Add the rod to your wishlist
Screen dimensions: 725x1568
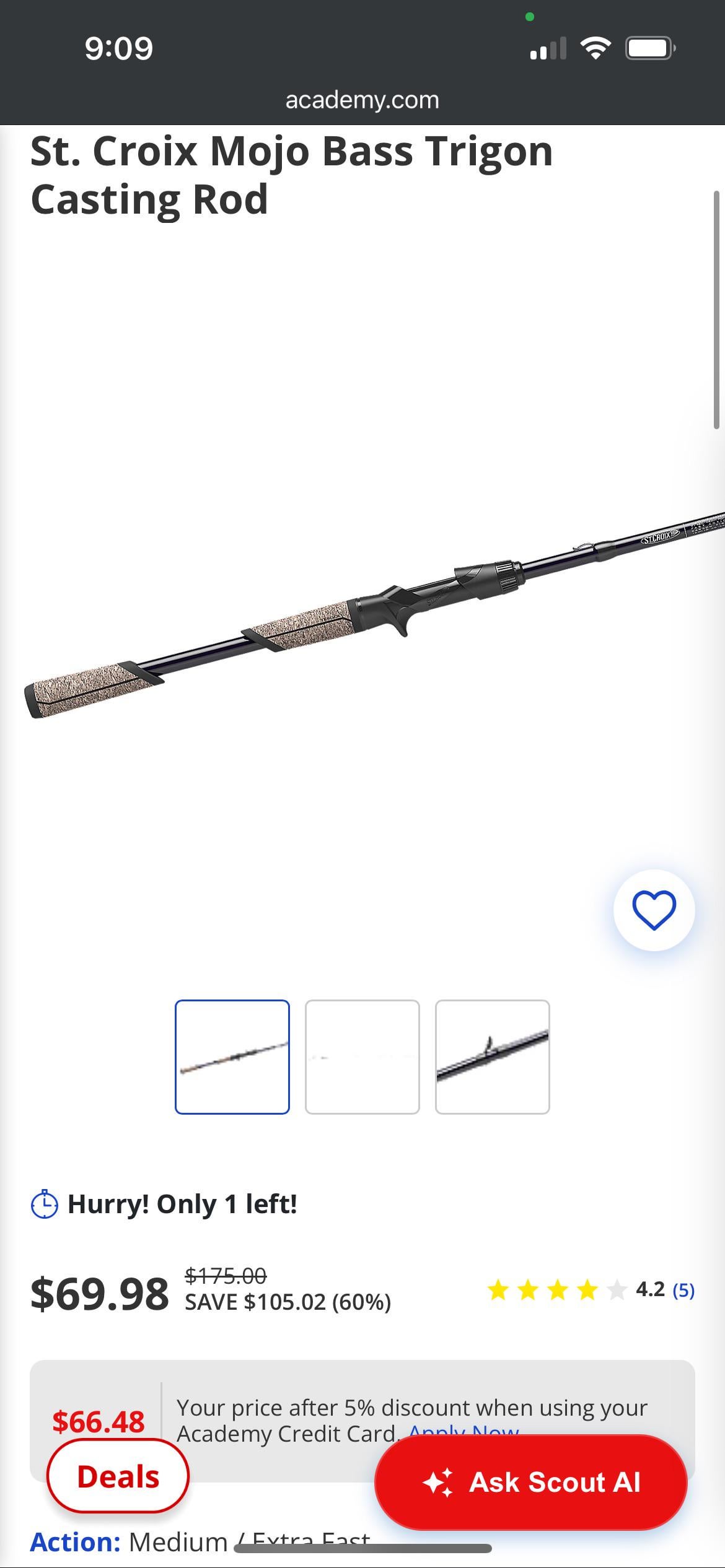(654, 910)
